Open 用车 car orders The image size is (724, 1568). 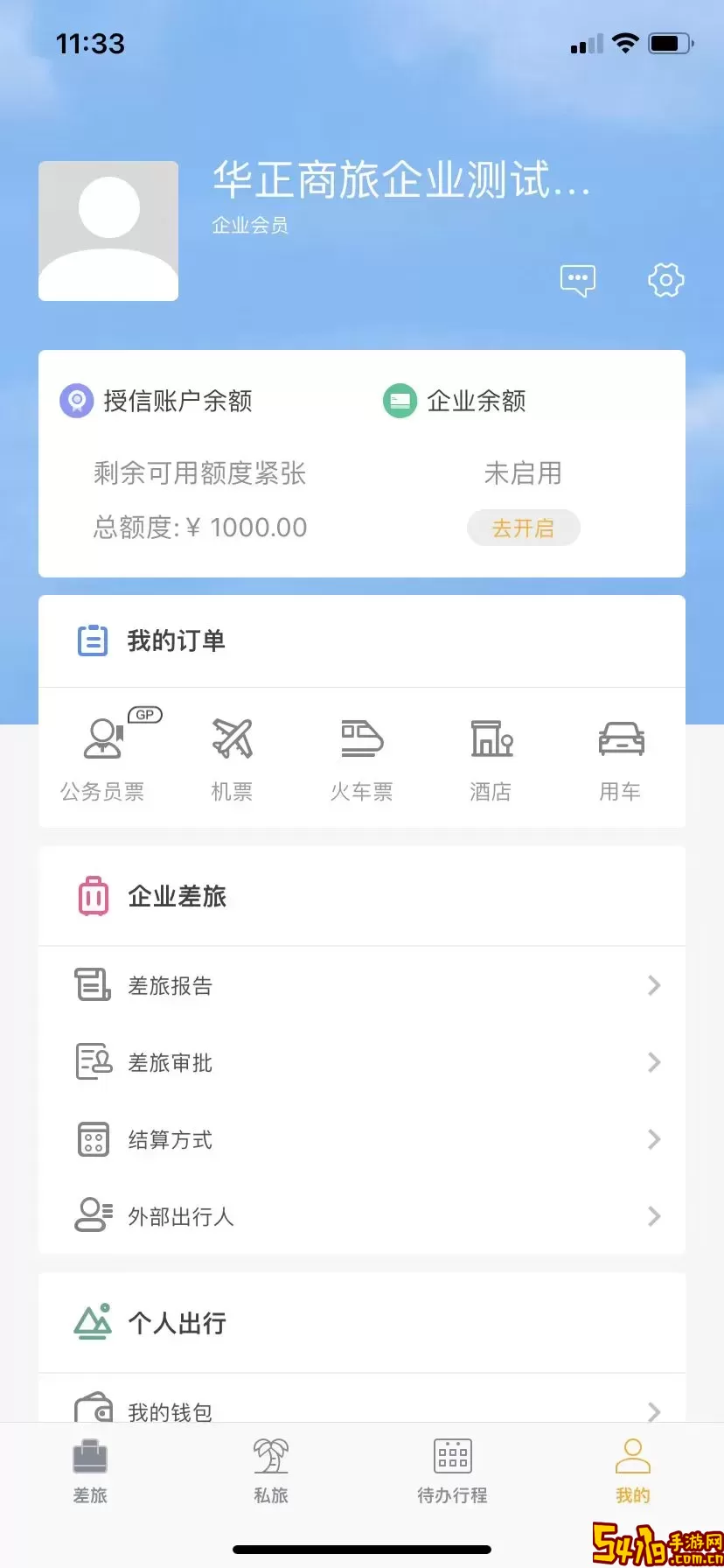click(x=620, y=758)
